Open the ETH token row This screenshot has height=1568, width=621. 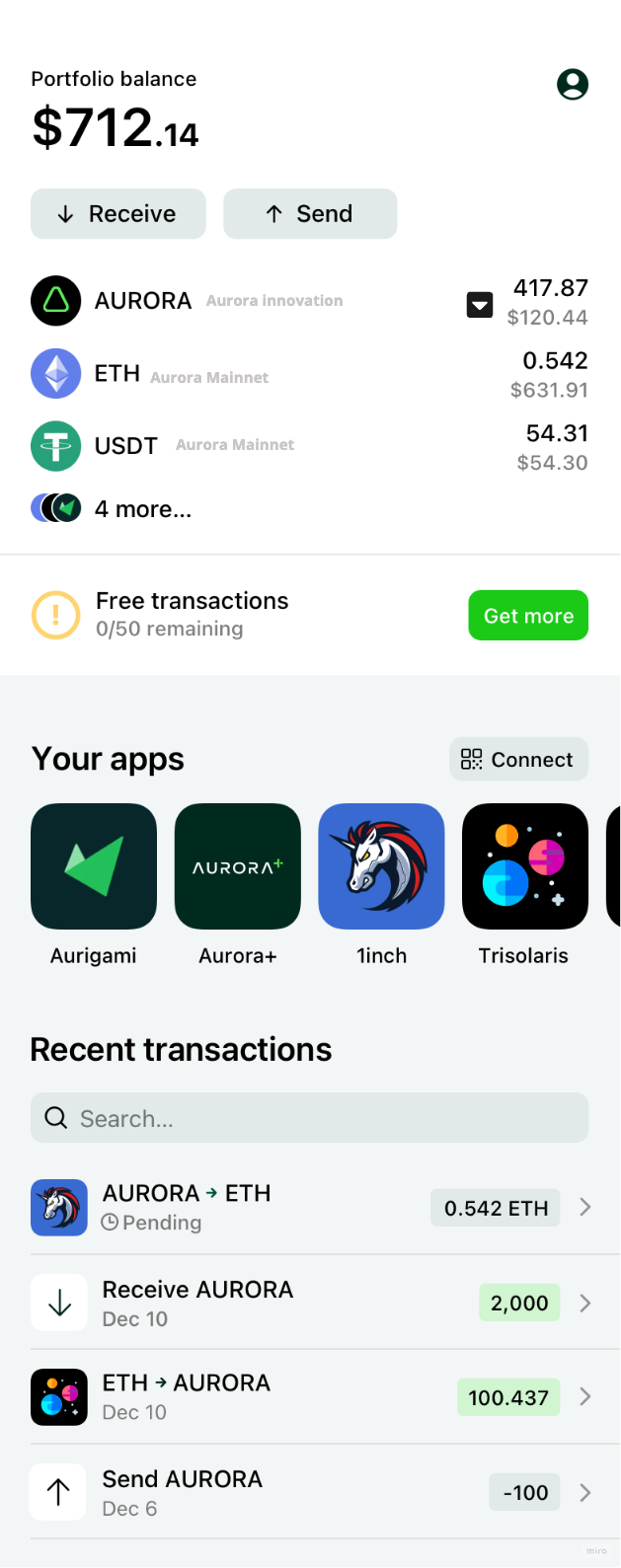[x=309, y=375]
